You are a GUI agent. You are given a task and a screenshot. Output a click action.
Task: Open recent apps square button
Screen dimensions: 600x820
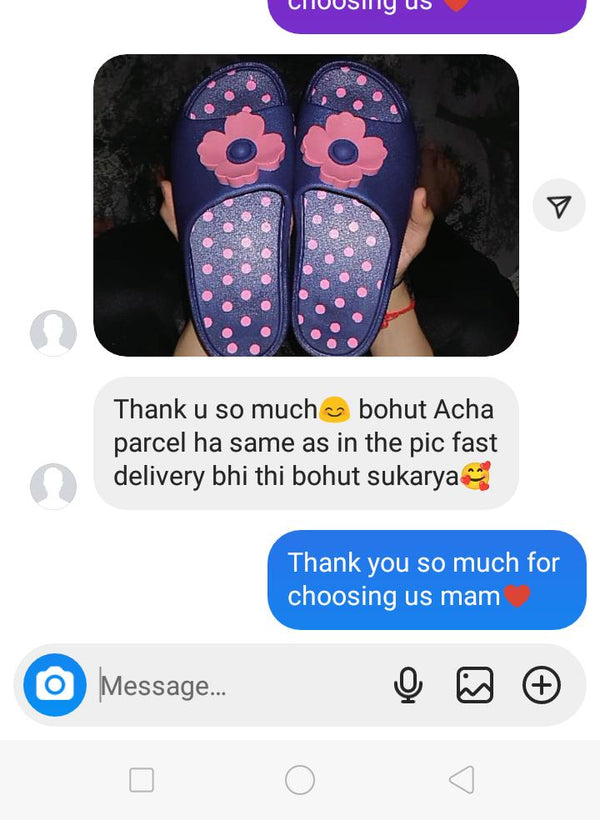[x=142, y=780]
